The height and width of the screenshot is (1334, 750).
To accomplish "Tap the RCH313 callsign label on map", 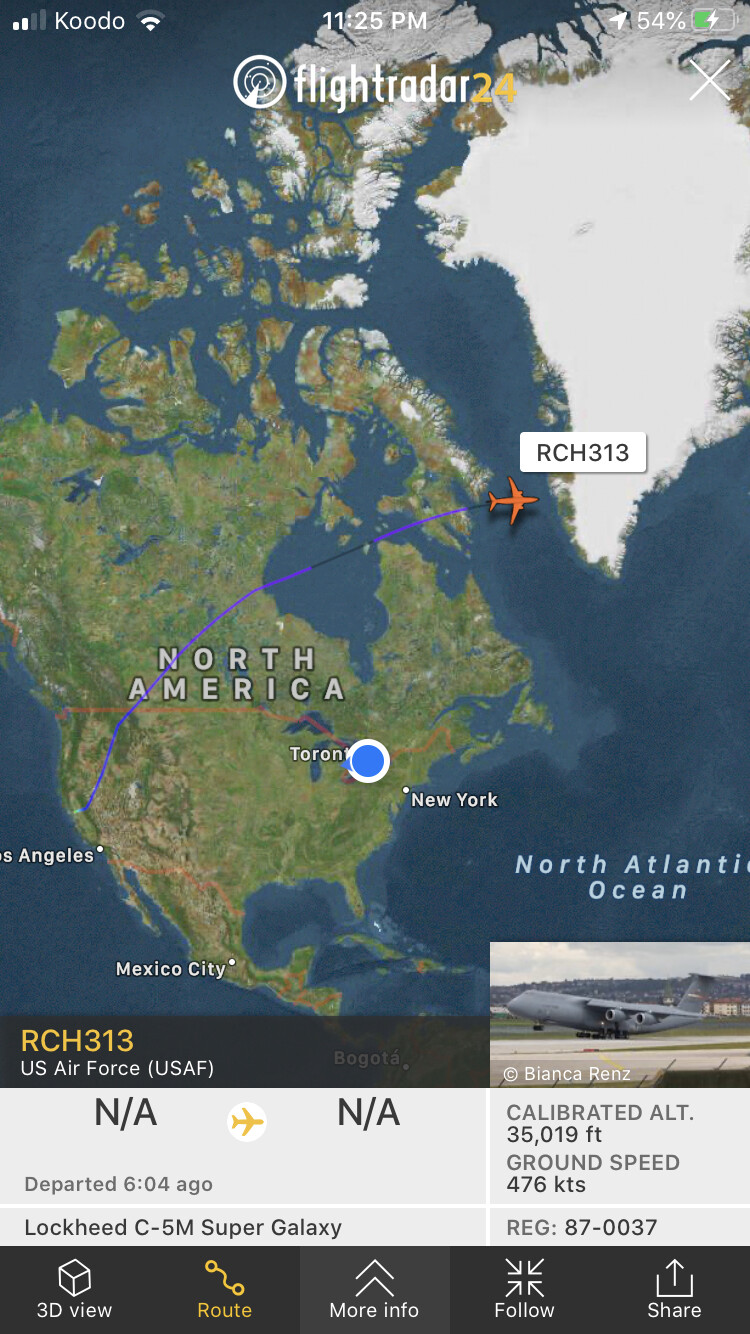I will pyautogui.click(x=583, y=452).
